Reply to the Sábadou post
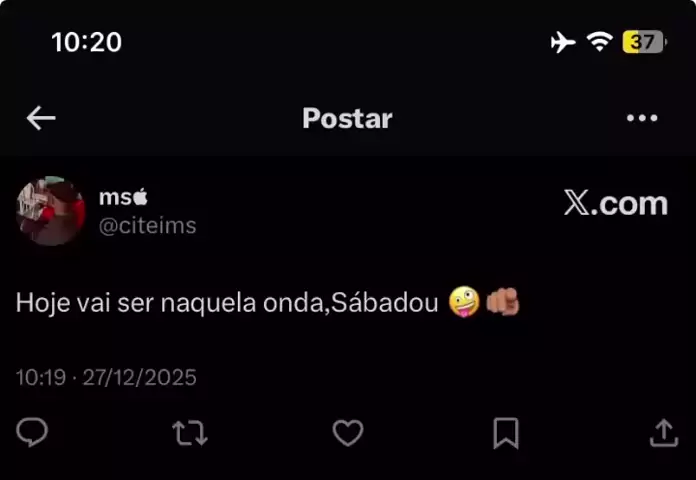Image resolution: width=696 pixels, height=480 pixels. pos(33,432)
